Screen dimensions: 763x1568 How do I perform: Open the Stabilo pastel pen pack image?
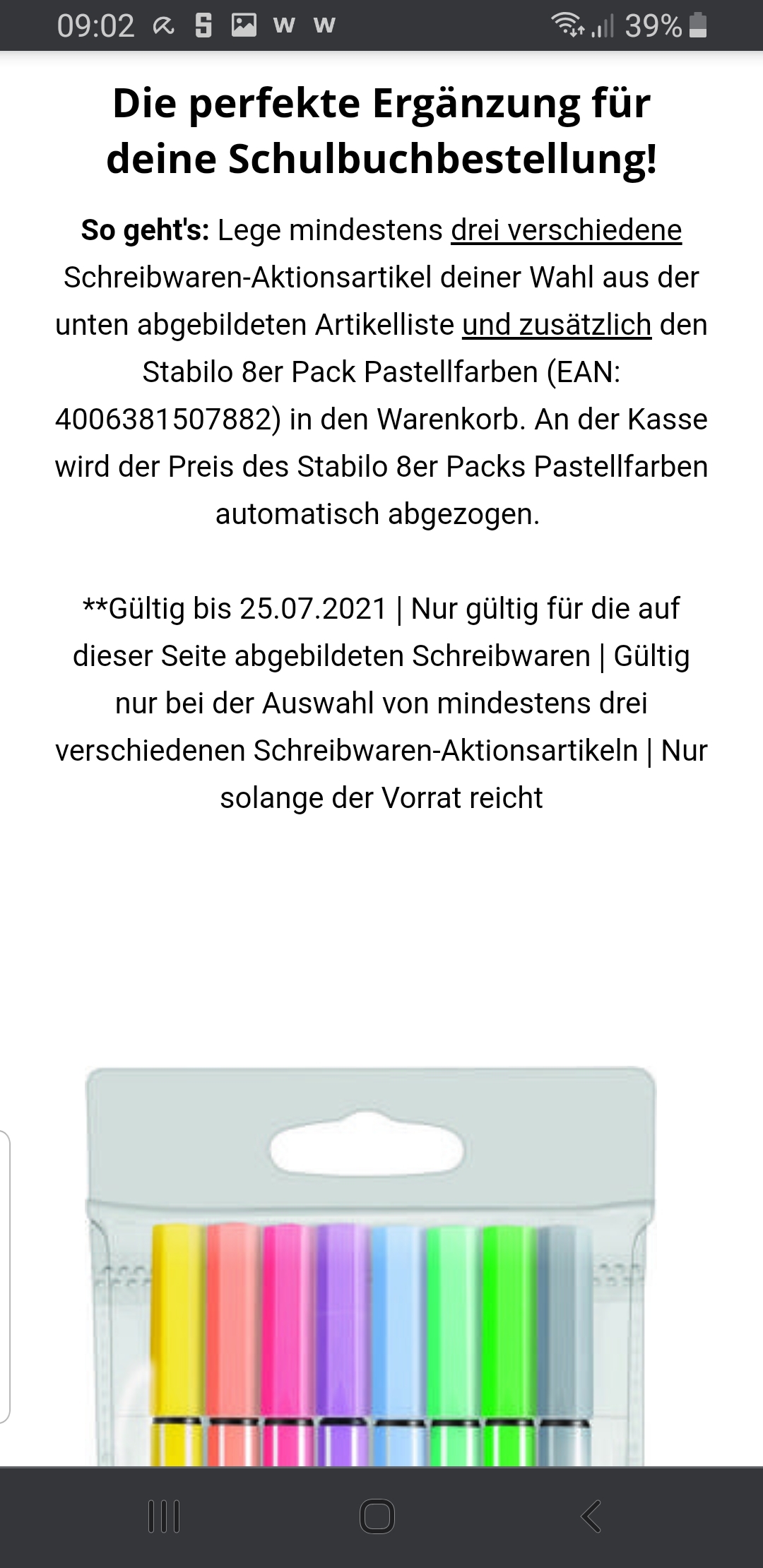(x=371, y=1266)
